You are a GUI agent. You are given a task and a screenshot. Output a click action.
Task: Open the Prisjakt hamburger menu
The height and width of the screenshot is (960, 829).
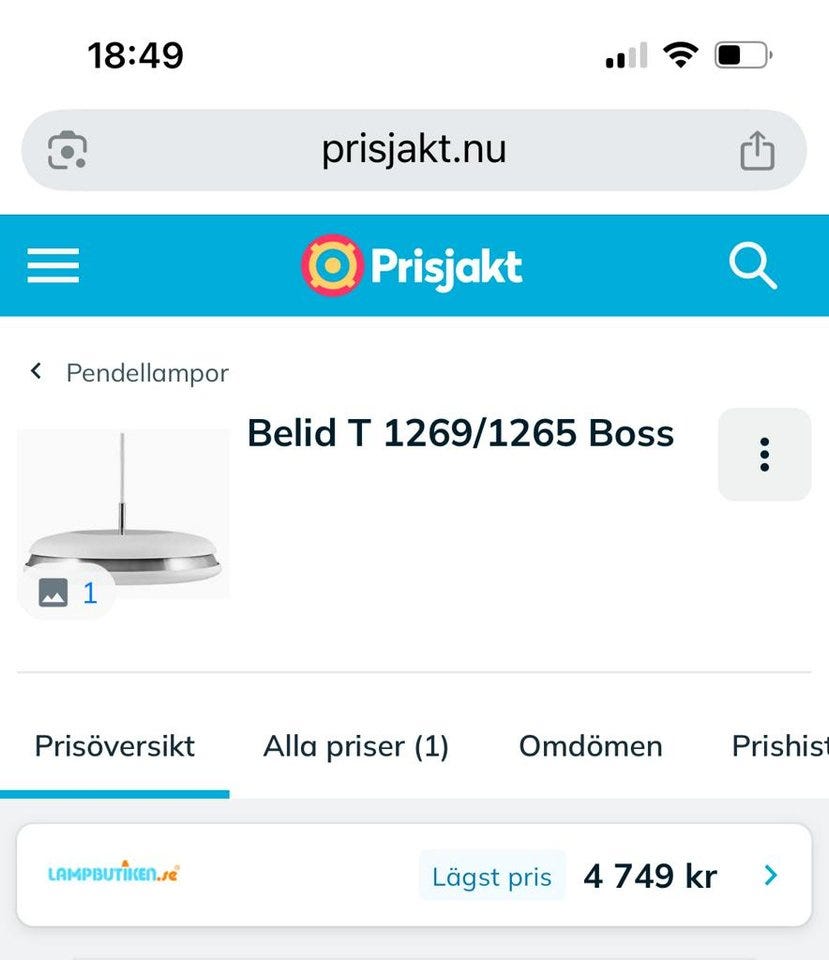pyautogui.click(x=52, y=264)
